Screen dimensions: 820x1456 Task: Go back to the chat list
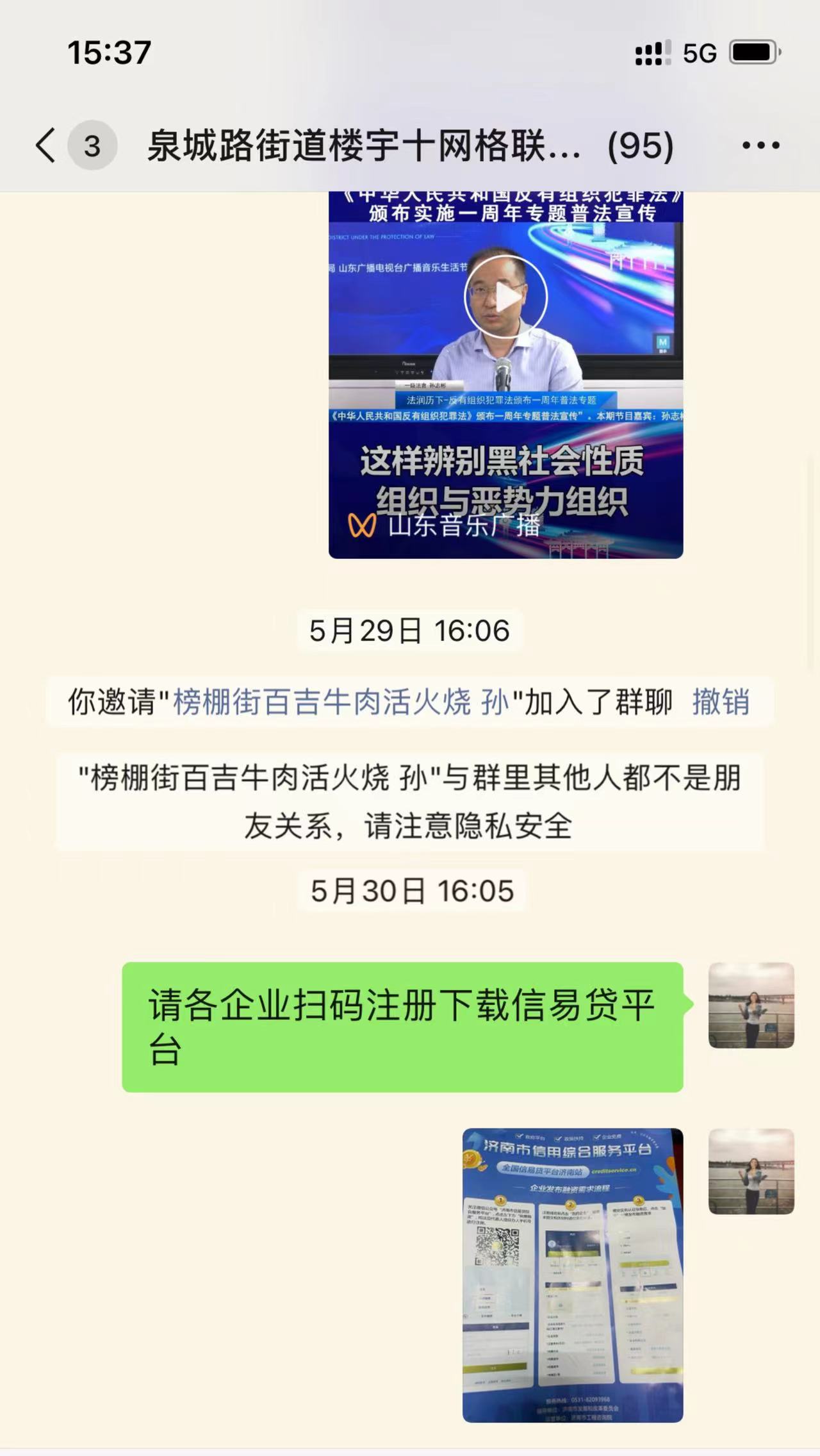pos(46,145)
